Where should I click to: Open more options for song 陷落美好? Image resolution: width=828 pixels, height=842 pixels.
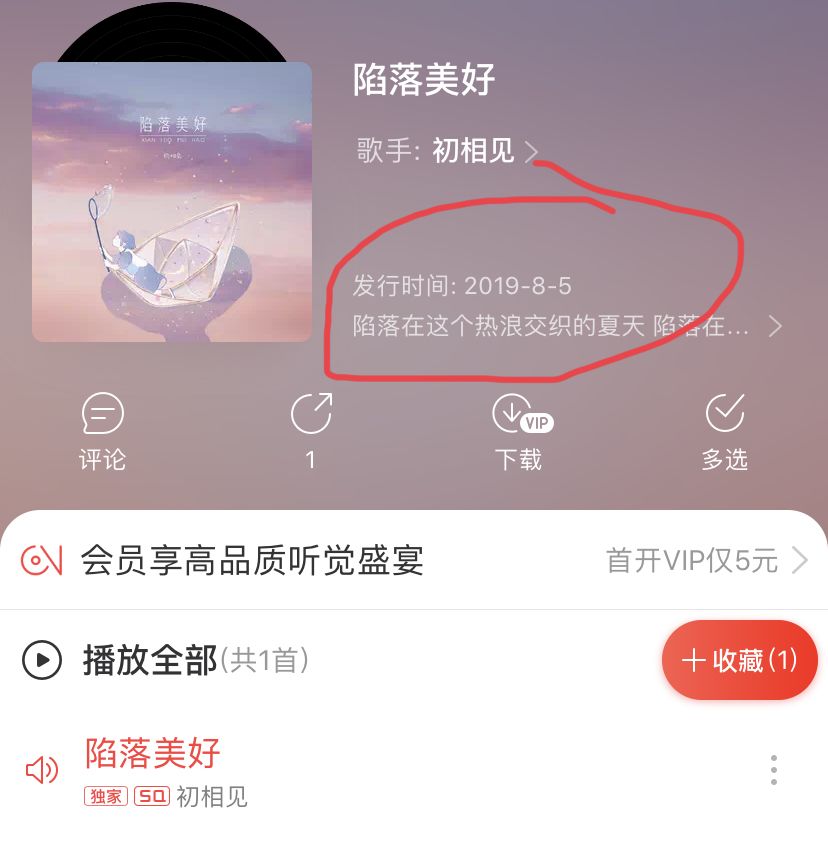(773, 770)
